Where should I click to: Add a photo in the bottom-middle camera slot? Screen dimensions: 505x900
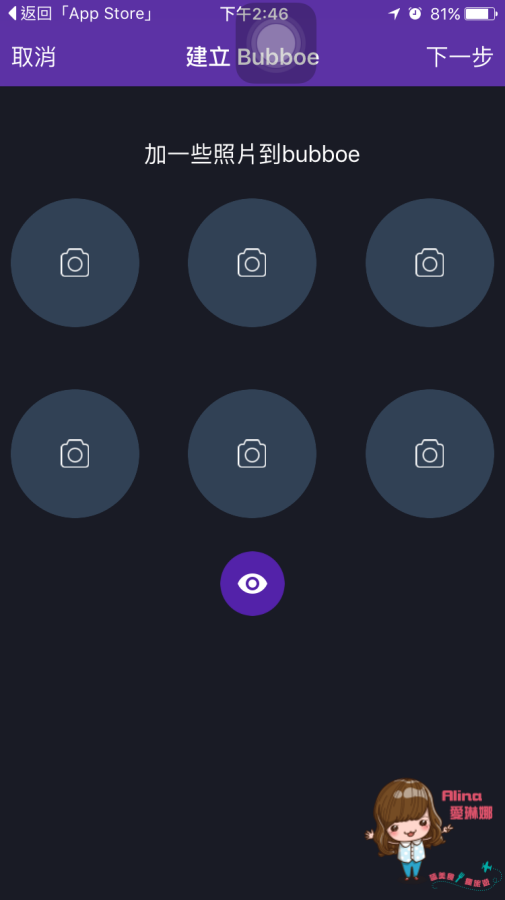(252, 453)
